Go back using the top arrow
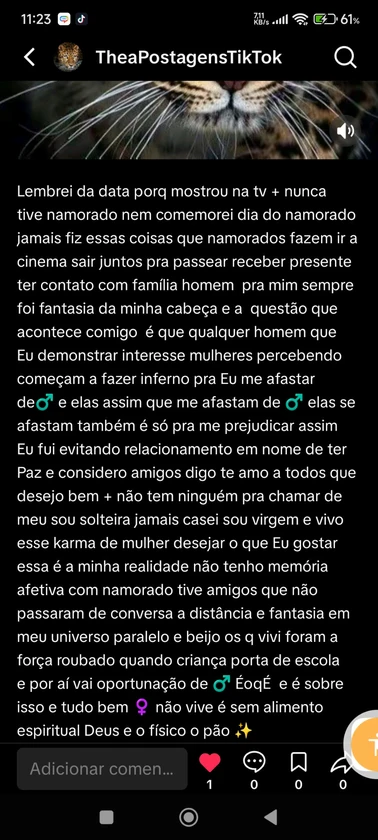The width and height of the screenshot is (378, 840). [x=30, y=57]
